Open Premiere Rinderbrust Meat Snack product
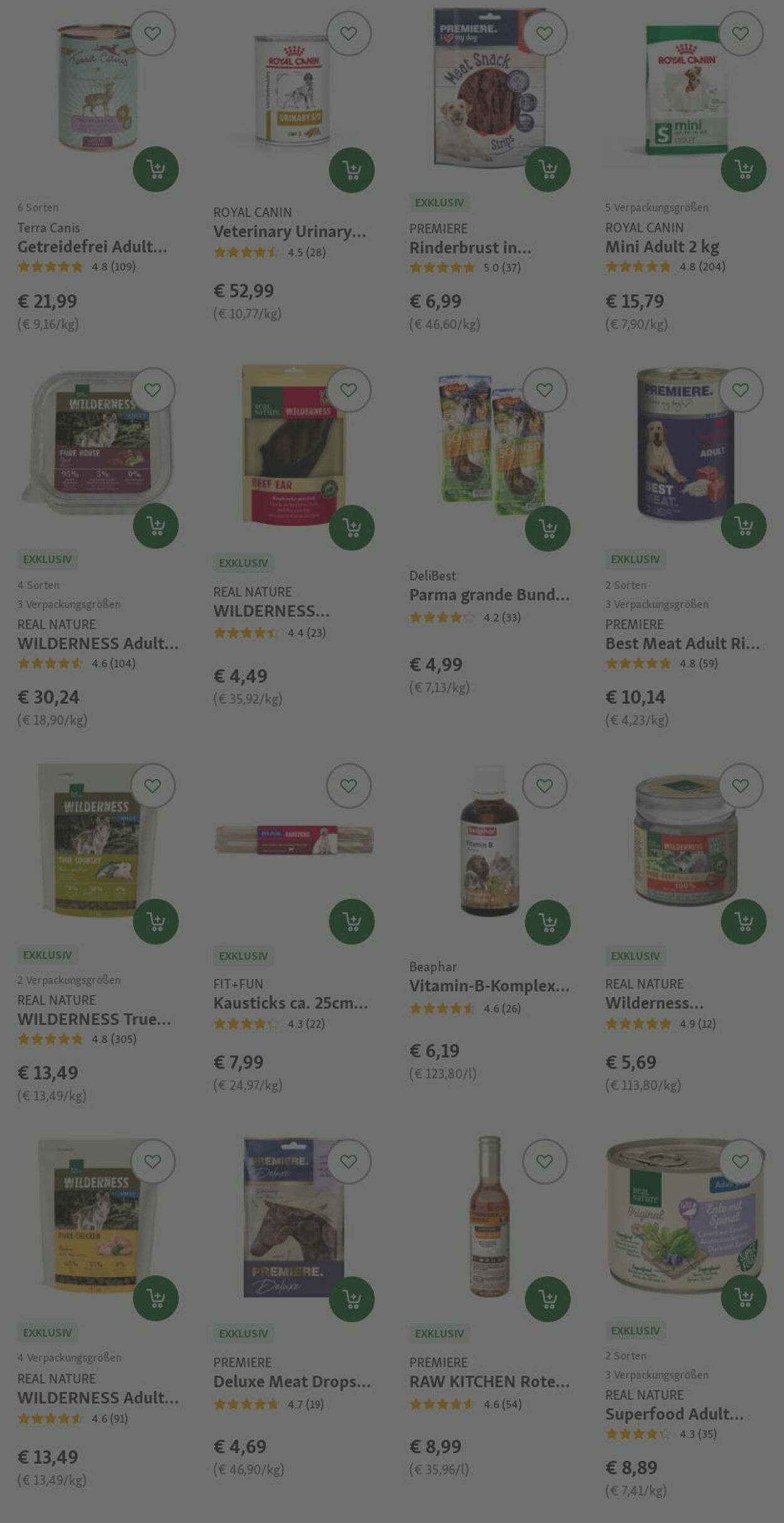The width and height of the screenshot is (784, 1523). (470, 248)
